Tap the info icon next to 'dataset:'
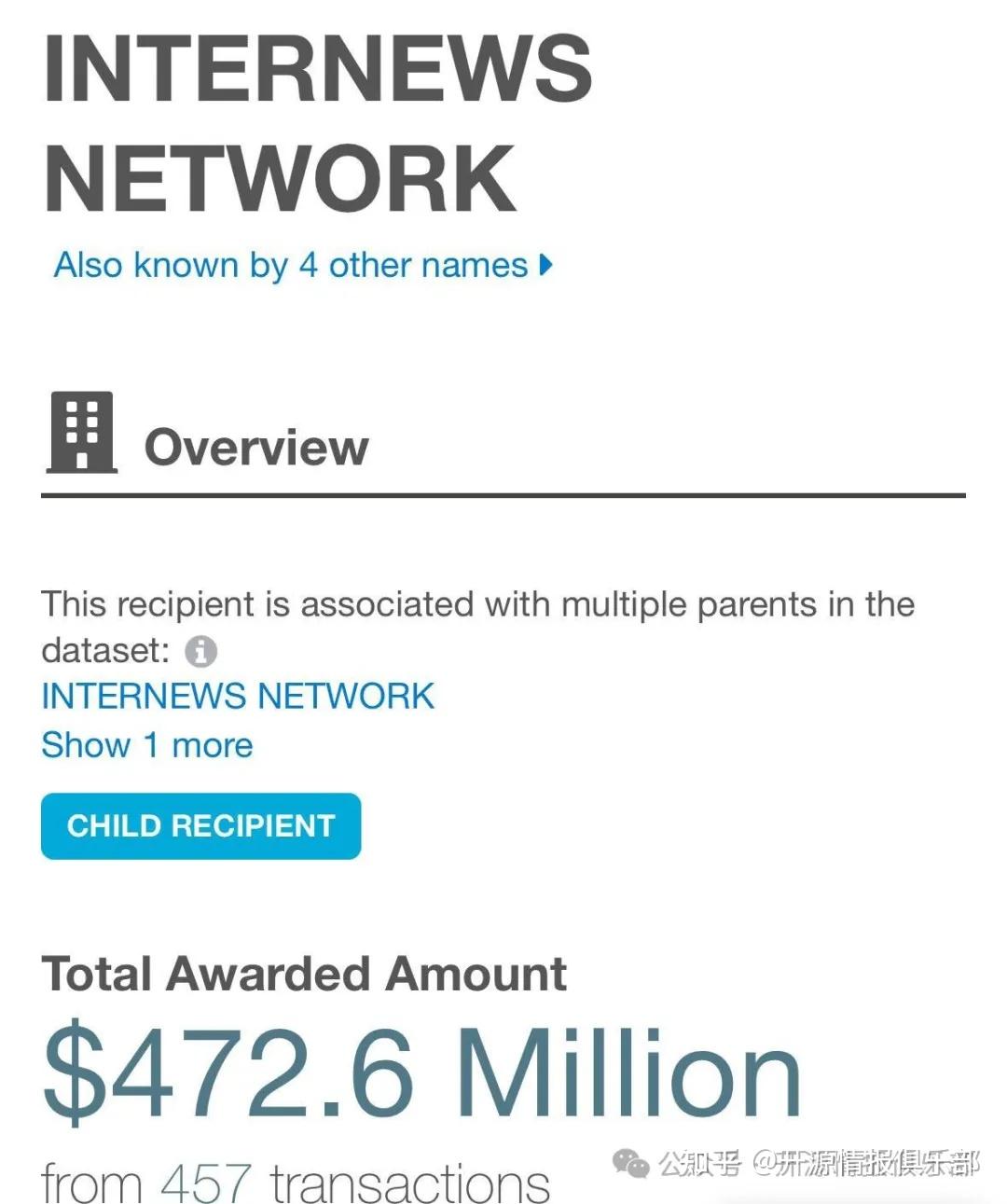This screenshot has width=1007, height=1204. 200,651
